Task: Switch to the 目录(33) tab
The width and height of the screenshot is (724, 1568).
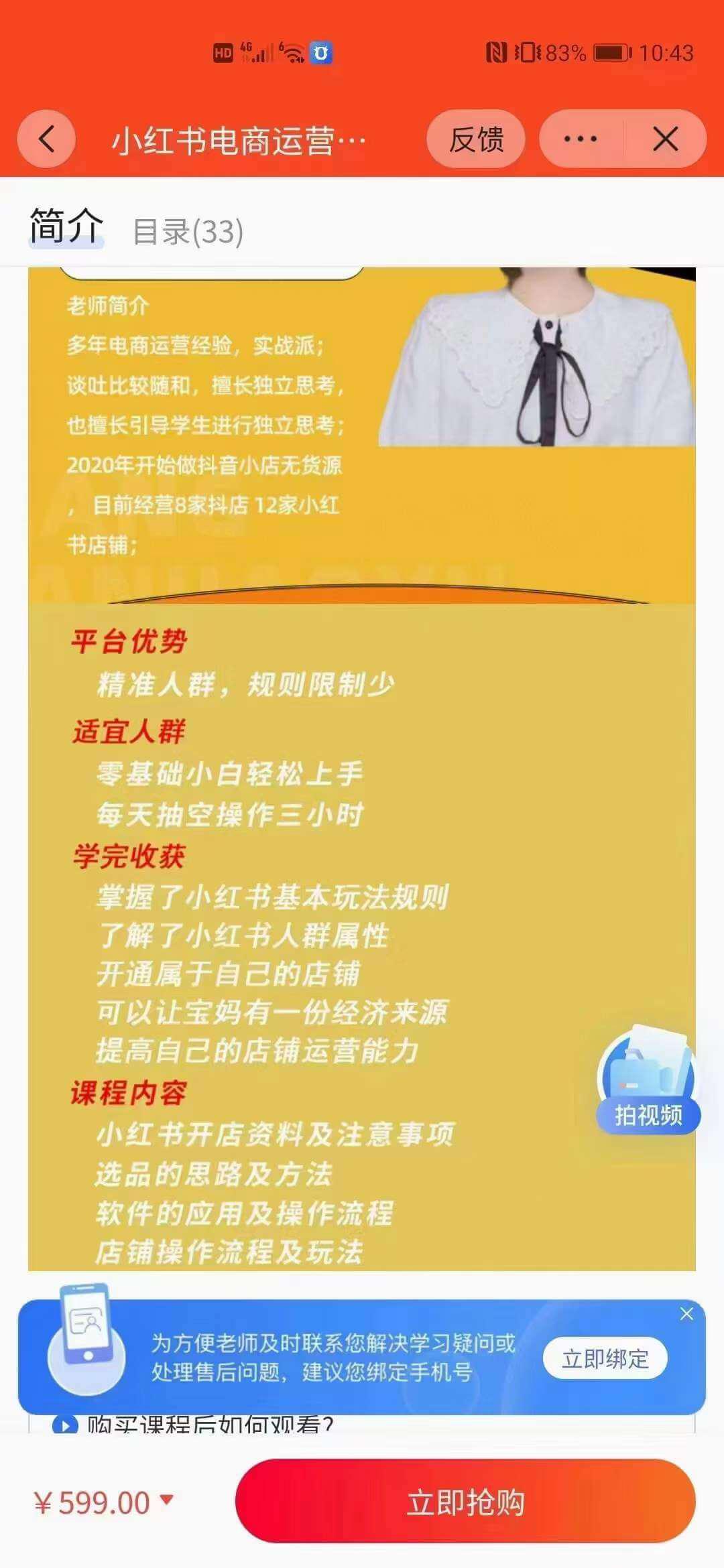Action: coord(188,232)
